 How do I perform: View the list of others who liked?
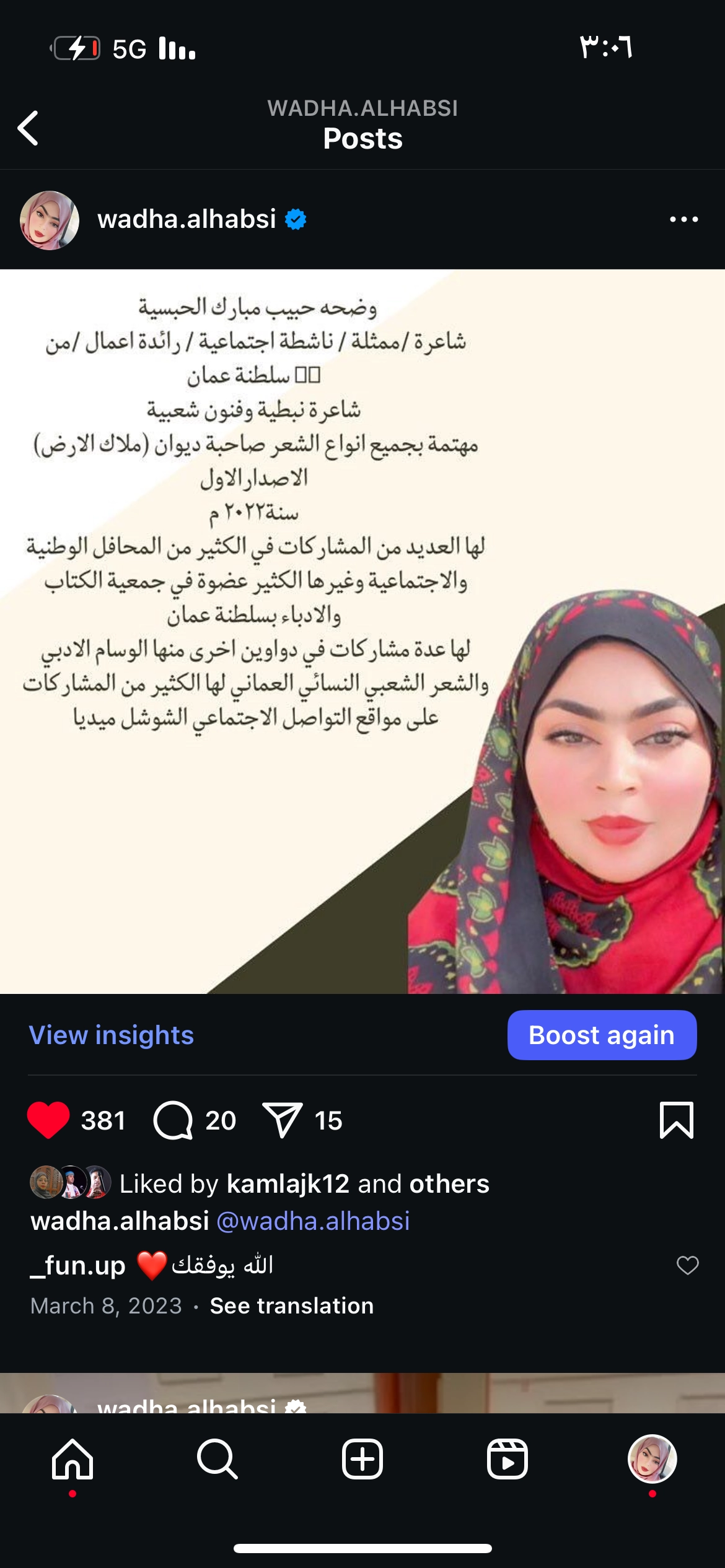tap(449, 1183)
